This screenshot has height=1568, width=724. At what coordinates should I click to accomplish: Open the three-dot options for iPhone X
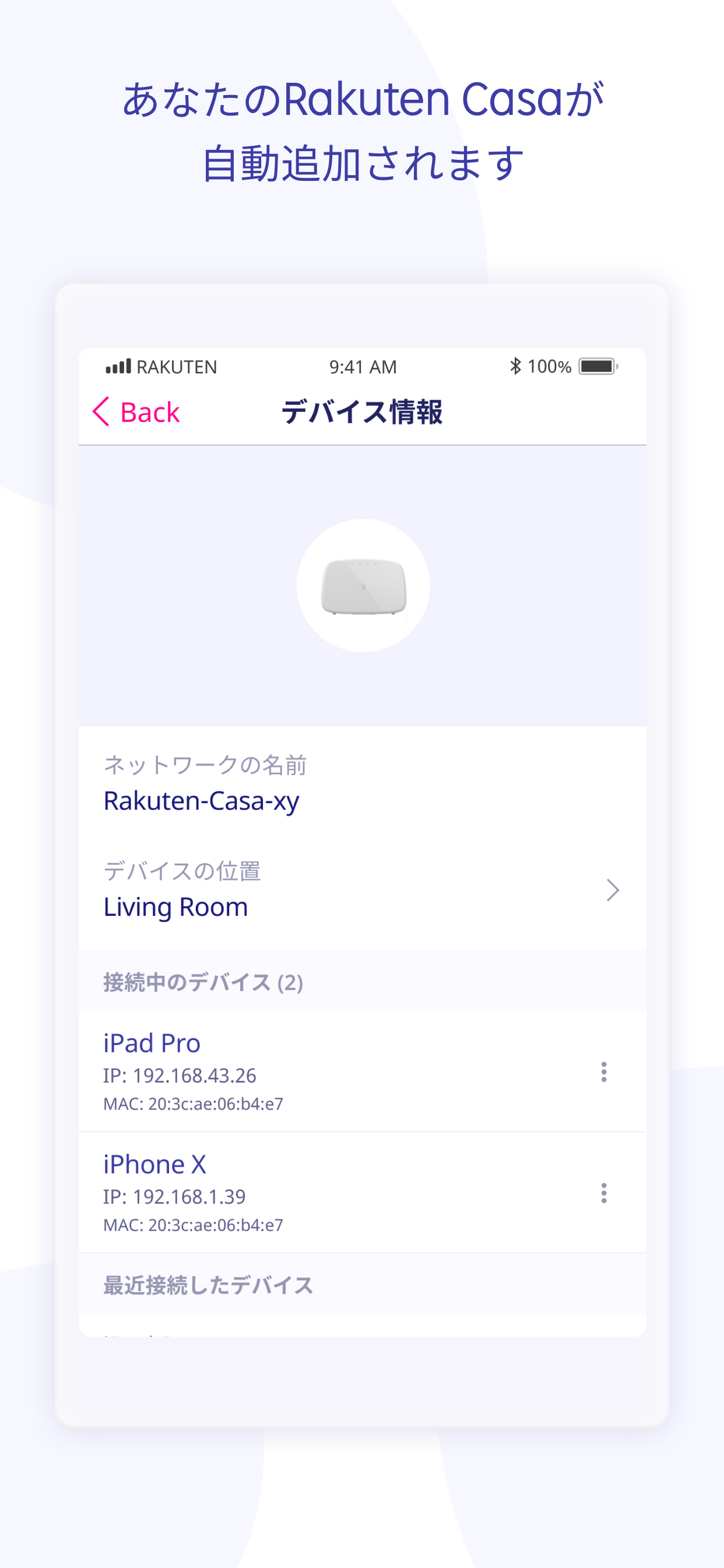[603, 1195]
